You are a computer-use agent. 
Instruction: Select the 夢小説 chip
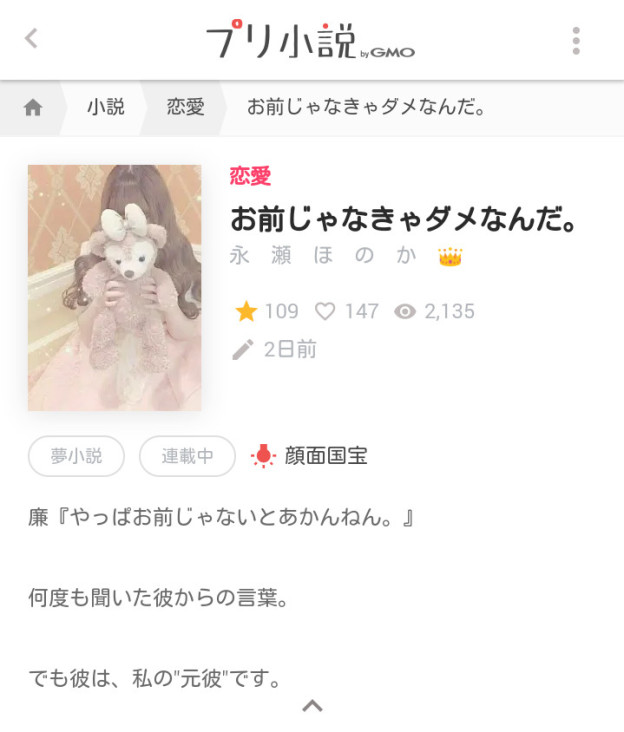(x=77, y=456)
